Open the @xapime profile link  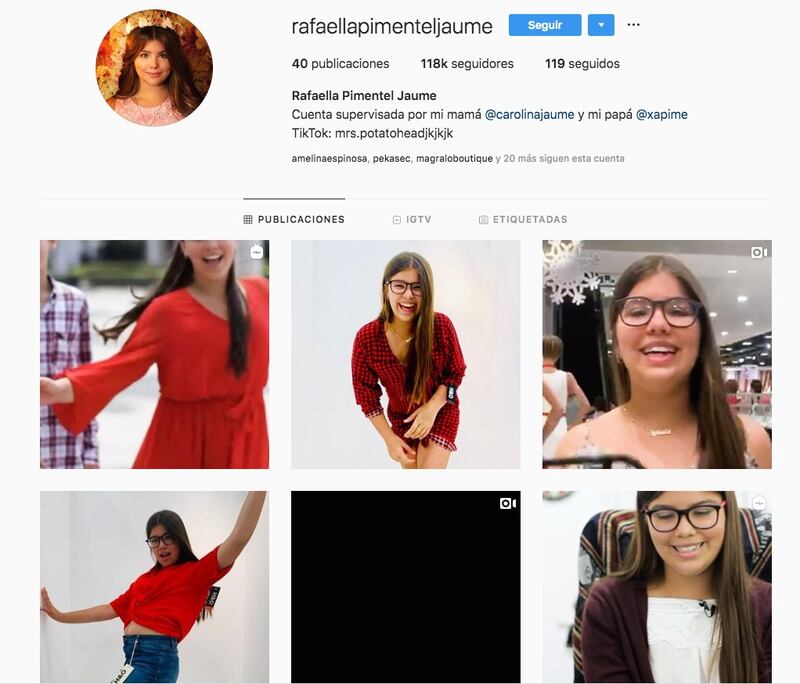click(661, 114)
